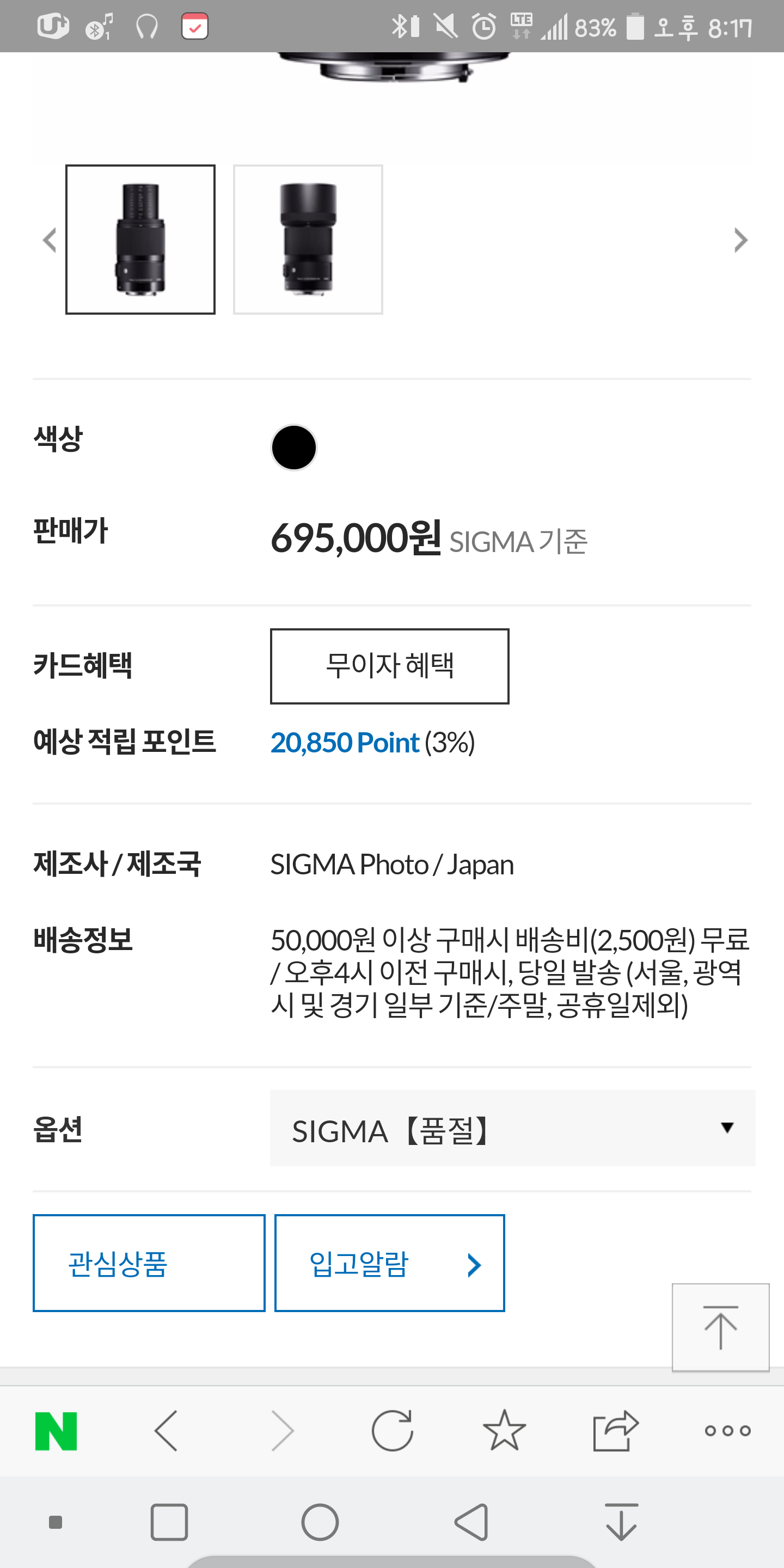This screenshot has width=784, height=1568.
Task: Select the first lens thumbnail image
Action: point(140,239)
